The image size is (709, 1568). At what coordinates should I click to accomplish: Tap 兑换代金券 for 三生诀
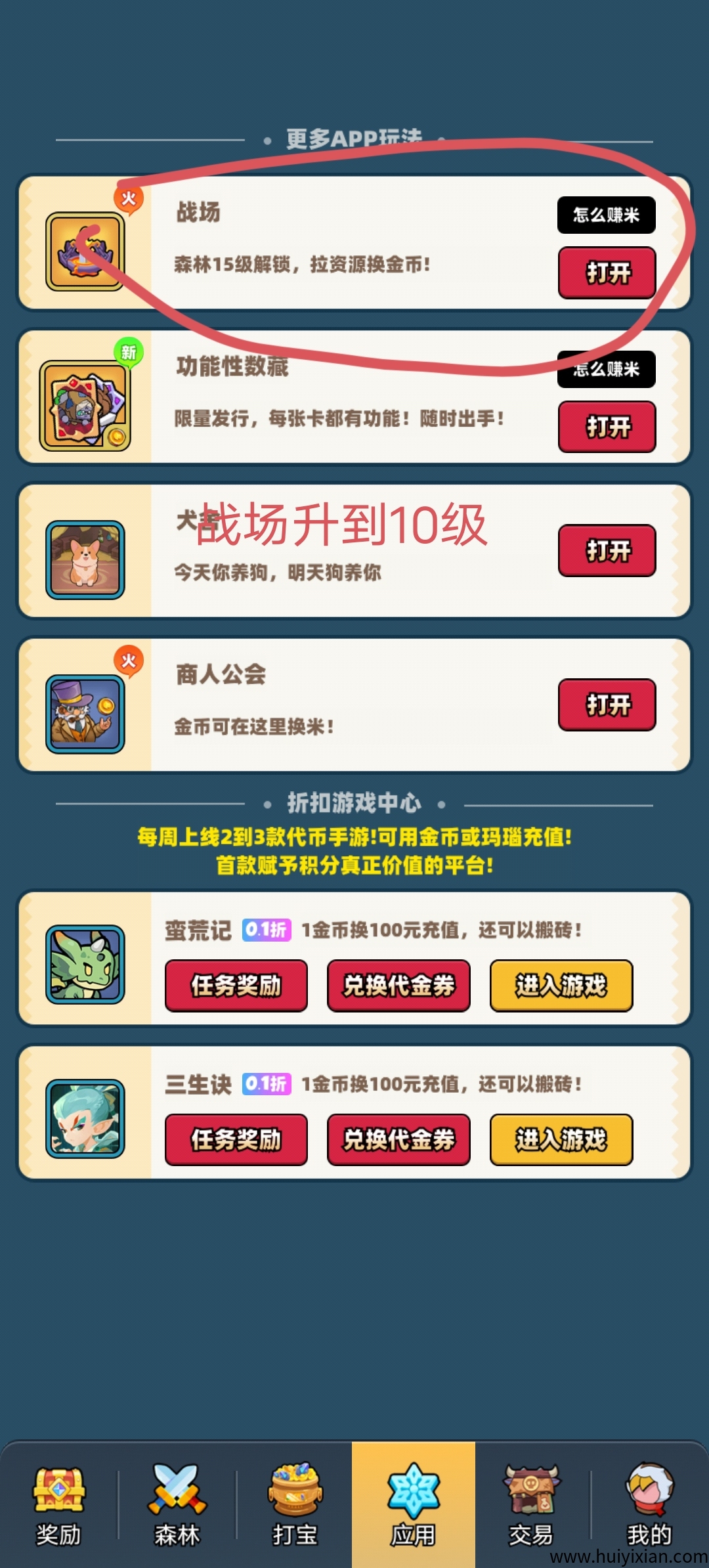click(398, 1139)
